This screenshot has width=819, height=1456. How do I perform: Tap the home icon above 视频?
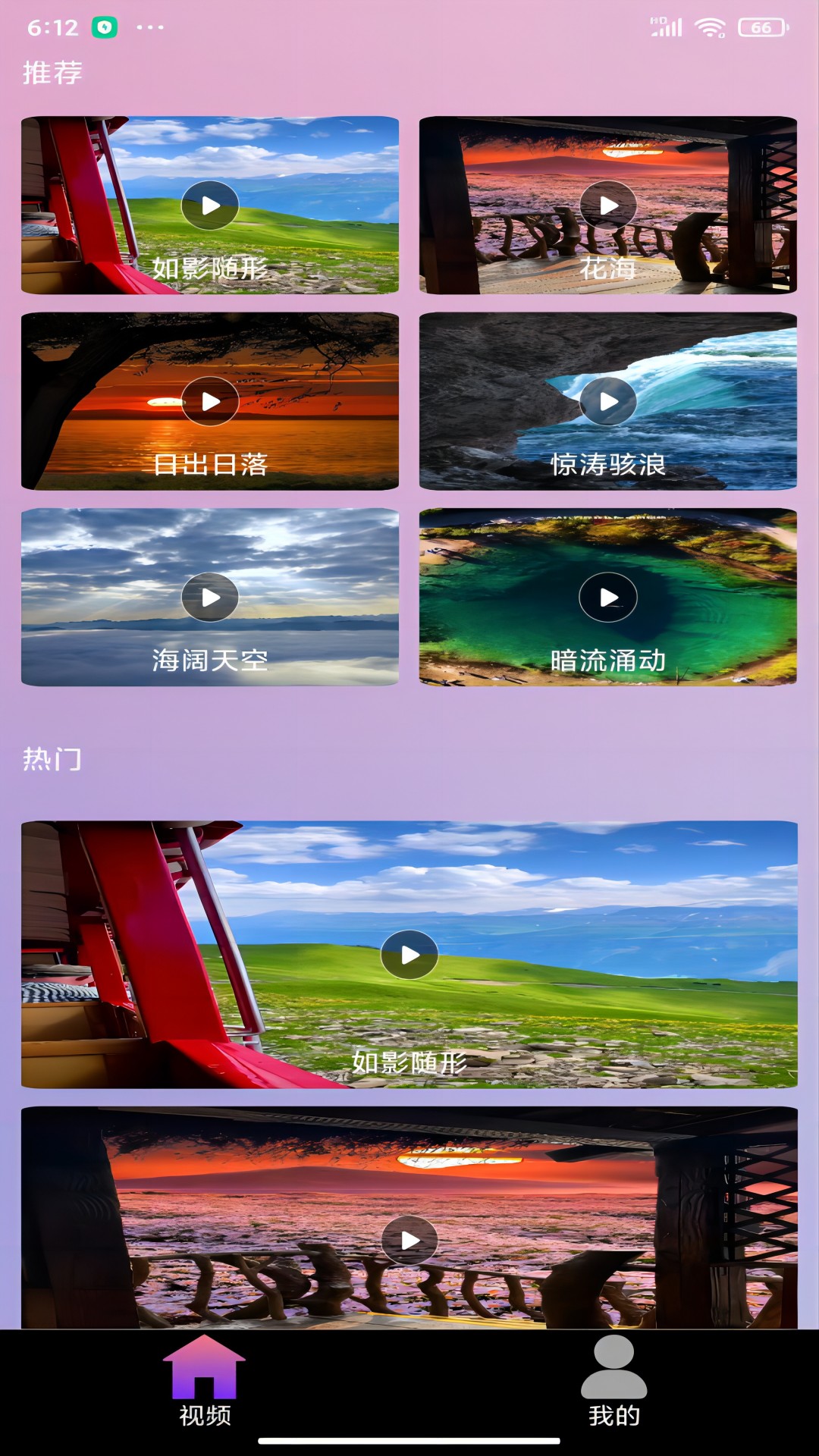(x=203, y=1365)
